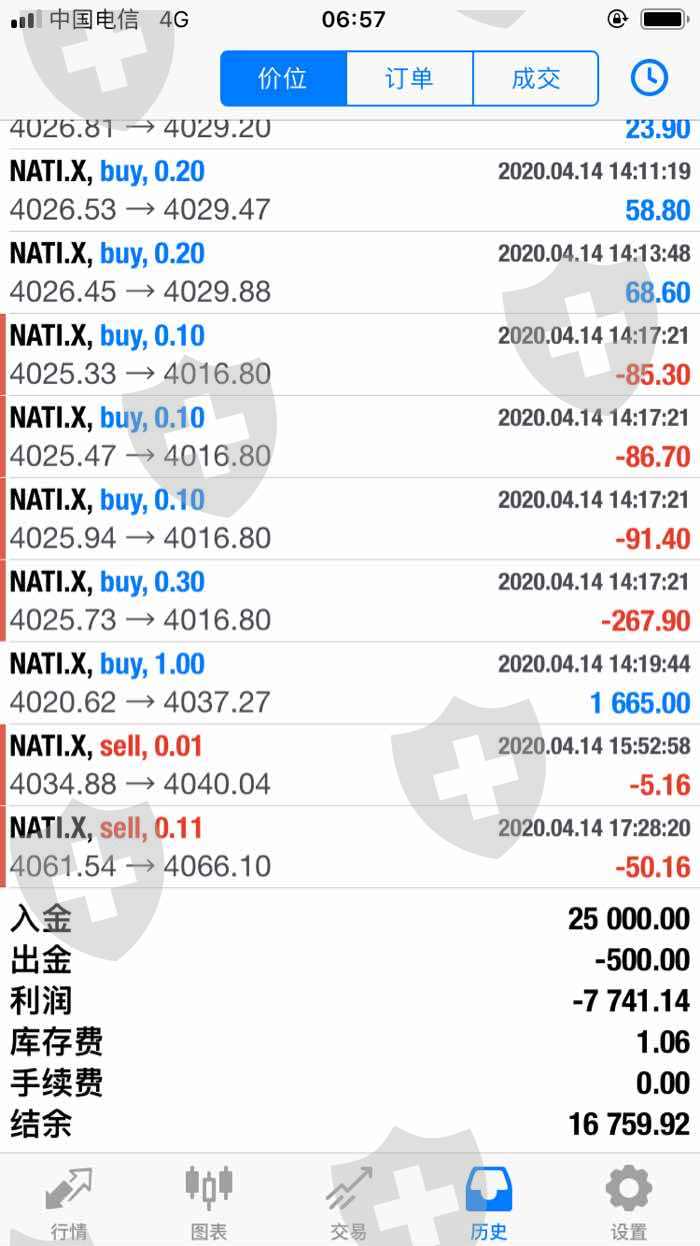Viewport: 700px width, 1246px height.
Task: Expand the buy 1.00 trade with 1 665.00 profit
Action: click(x=350, y=683)
